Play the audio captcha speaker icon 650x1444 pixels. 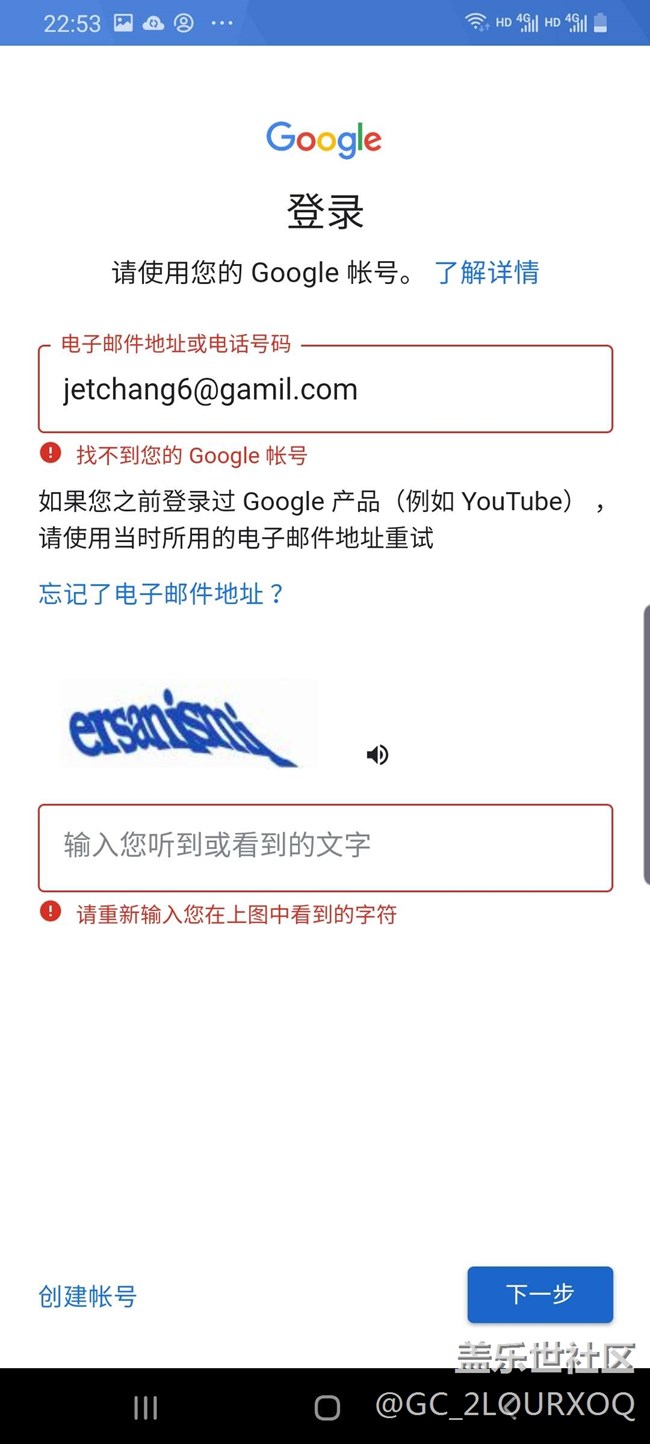click(377, 755)
